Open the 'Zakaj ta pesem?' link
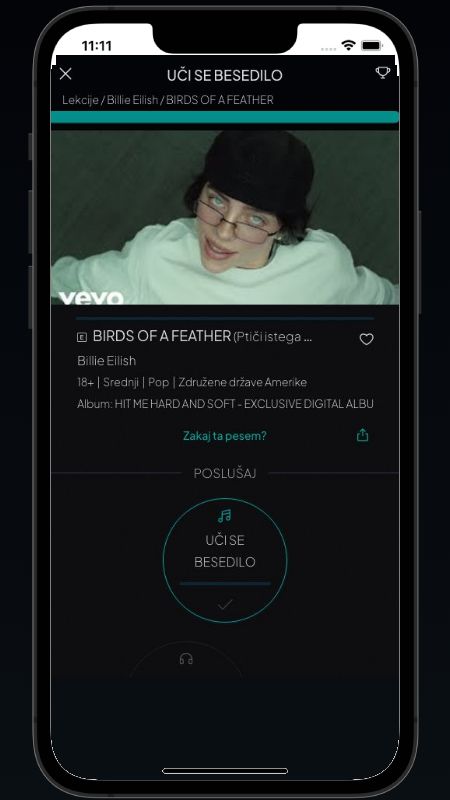 tap(224, 436)
